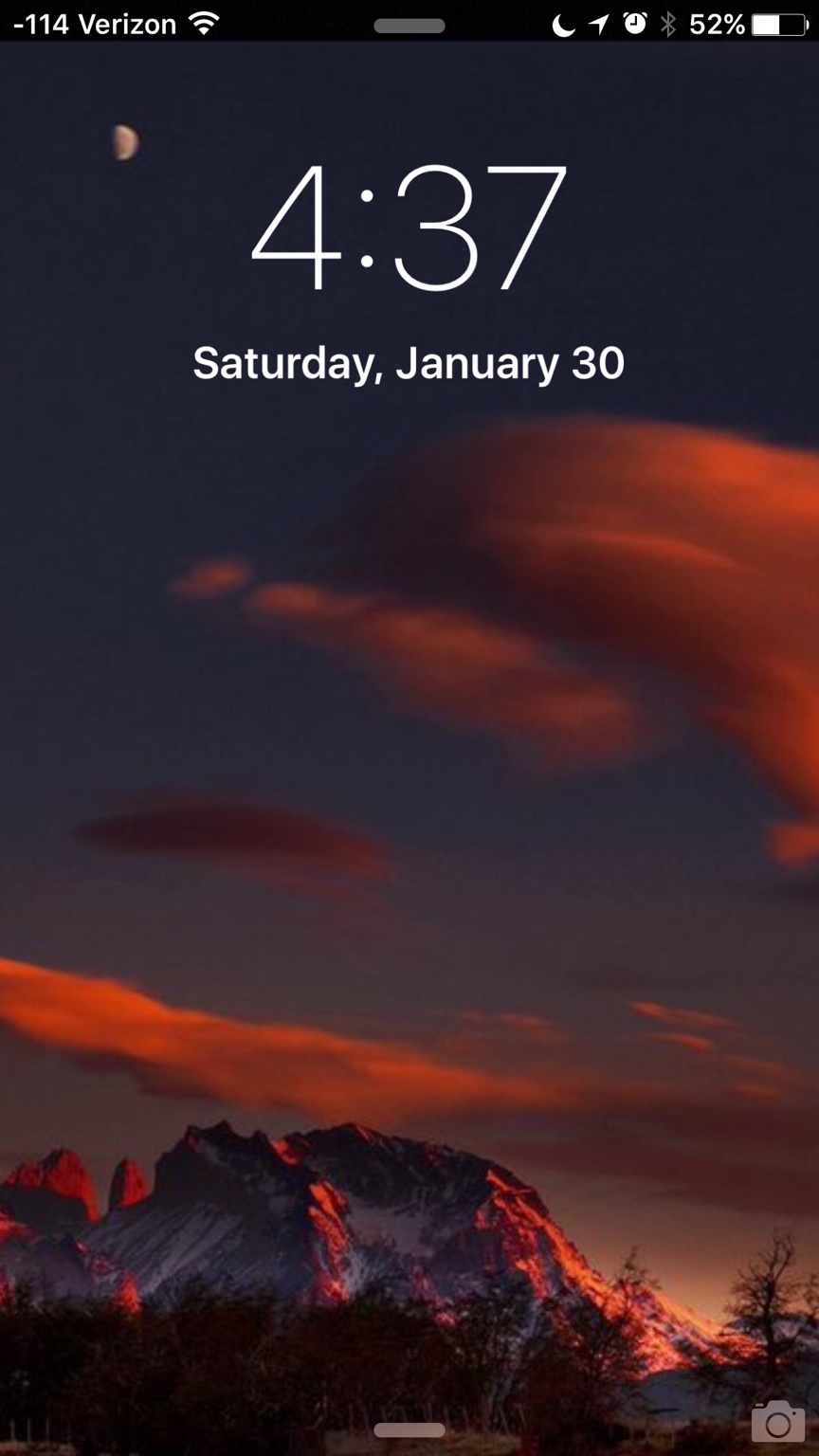
Task: Tap the Notification Center grabber handle
Action: [x=409, y=26]
